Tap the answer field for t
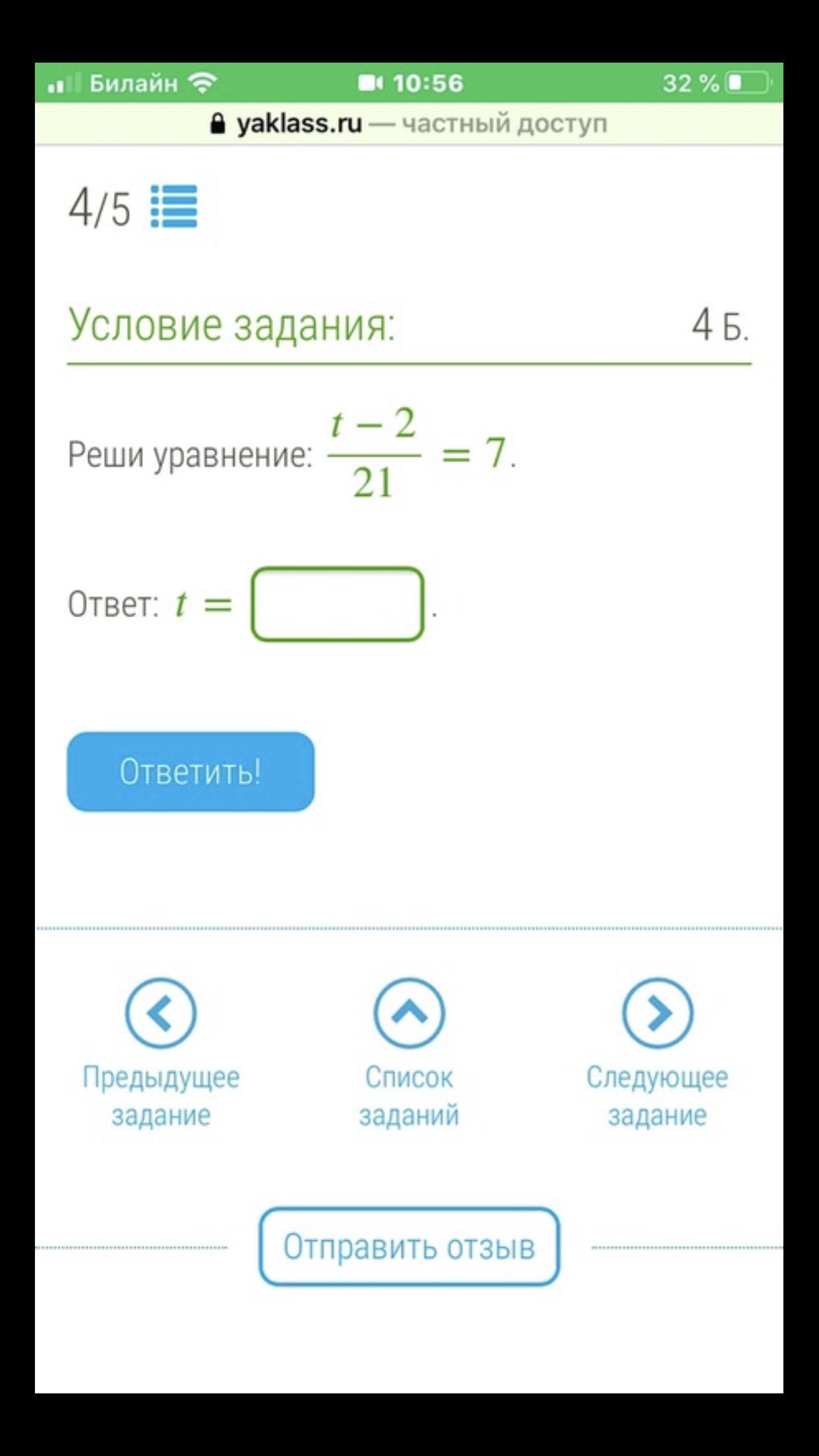 click(x=337, y=604)
